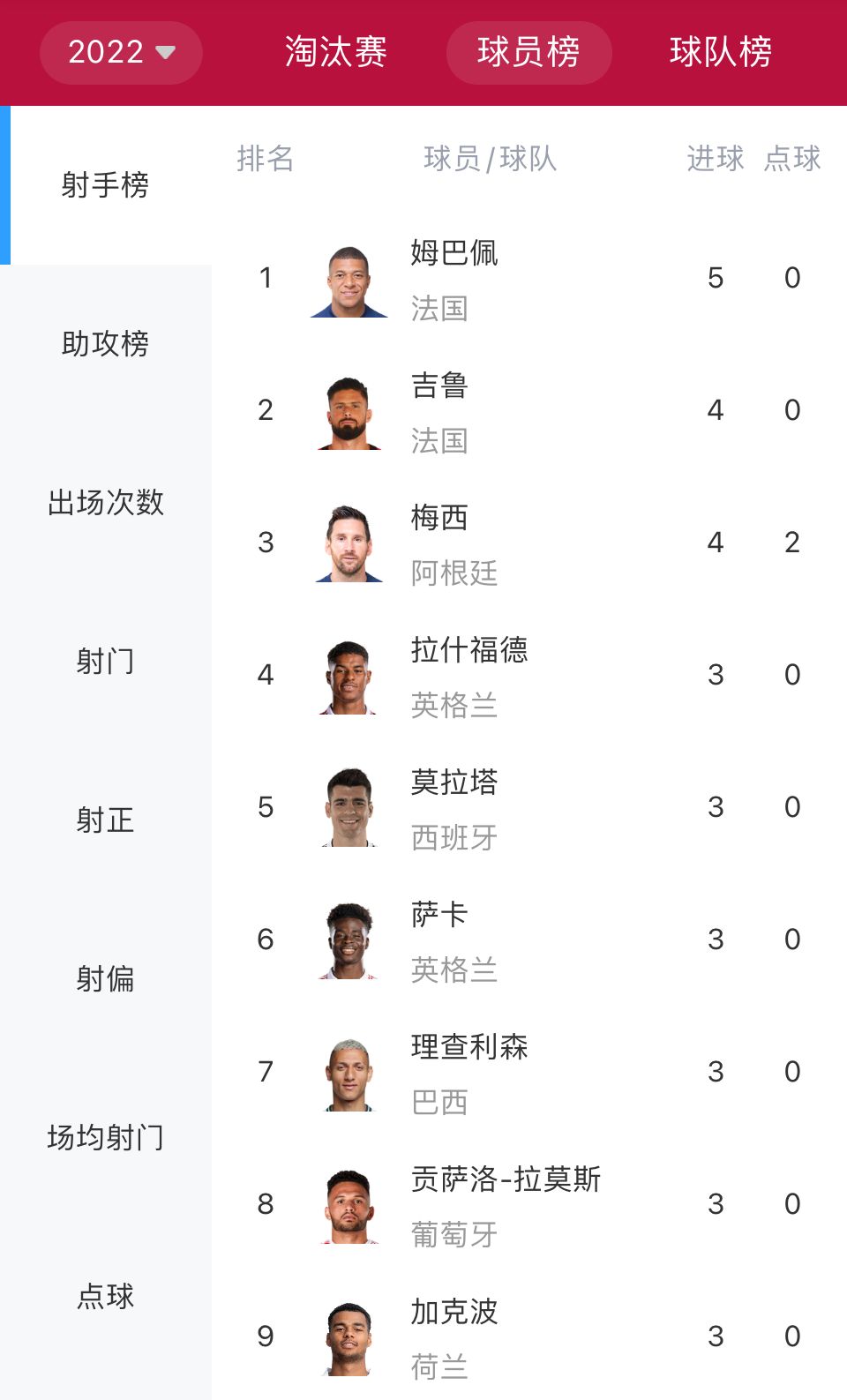This screenshot has width=847, height=1400.
Task: View 理查利森's player details
Action: click(529, 1072)
